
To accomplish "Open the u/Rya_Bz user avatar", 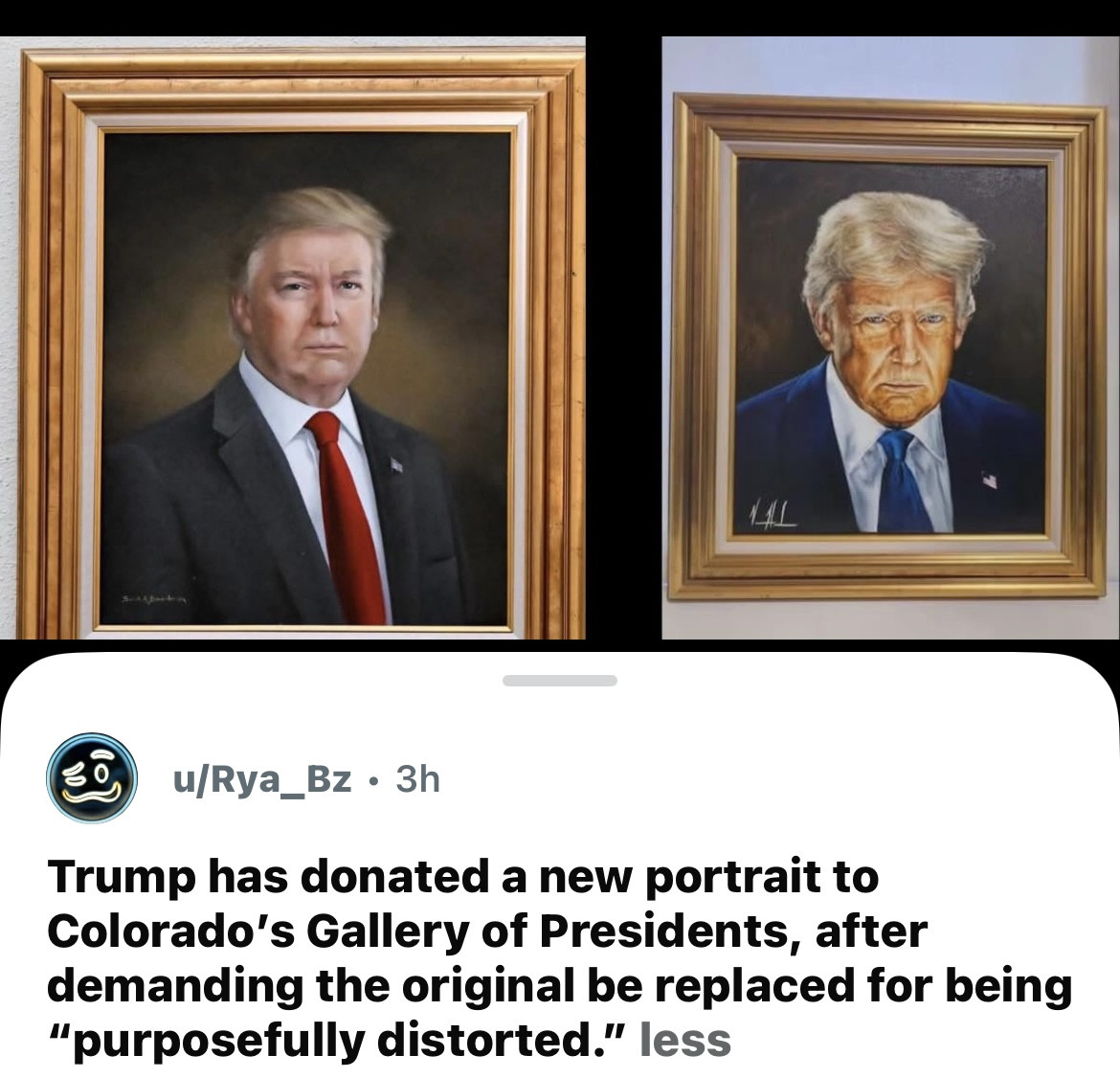I will (92, 777).
